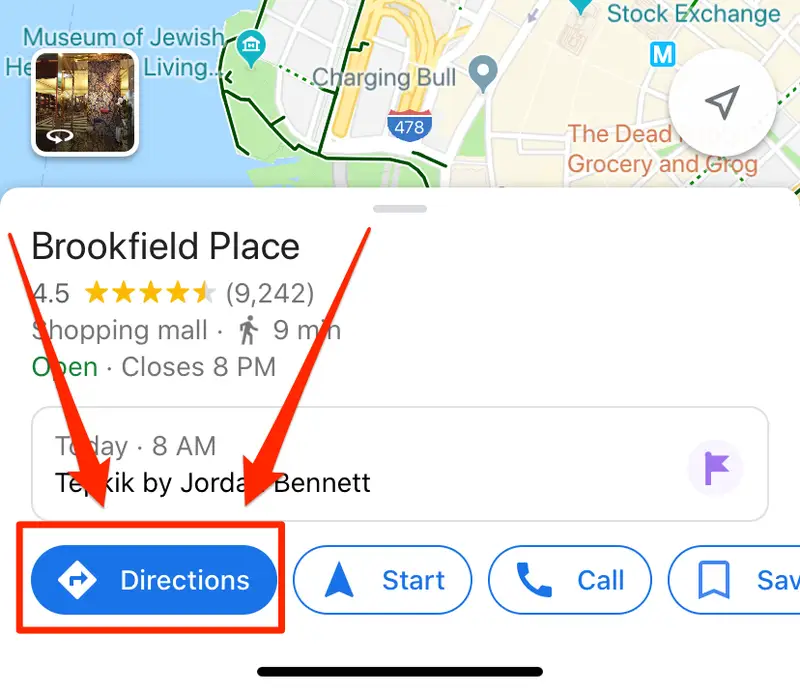The width and height of the screenshot is (800, 692).
Task: Call Brookfield Place
Action: coord(570,580)
